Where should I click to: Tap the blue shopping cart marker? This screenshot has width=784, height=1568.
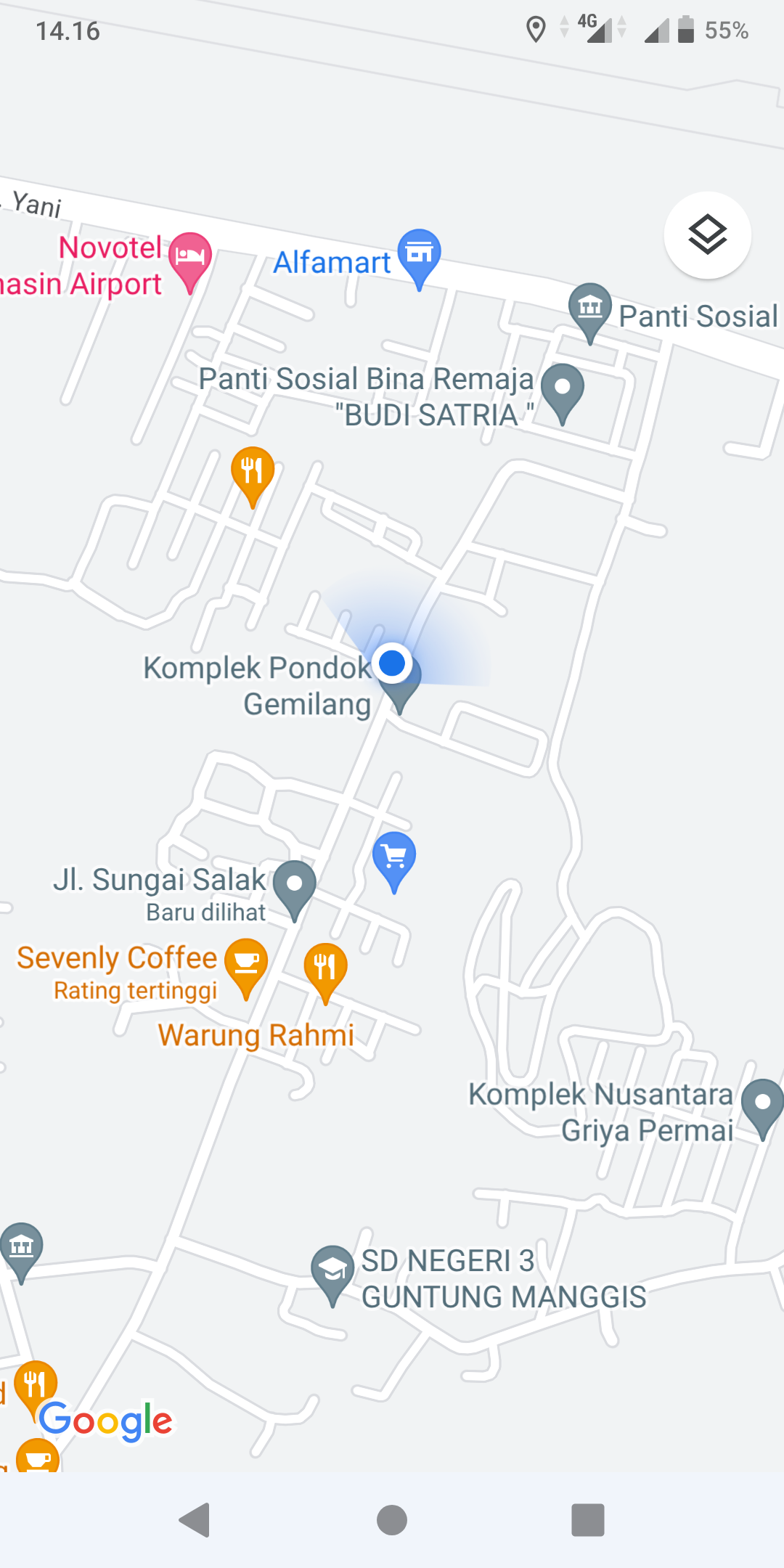click(x=394, y=857)
